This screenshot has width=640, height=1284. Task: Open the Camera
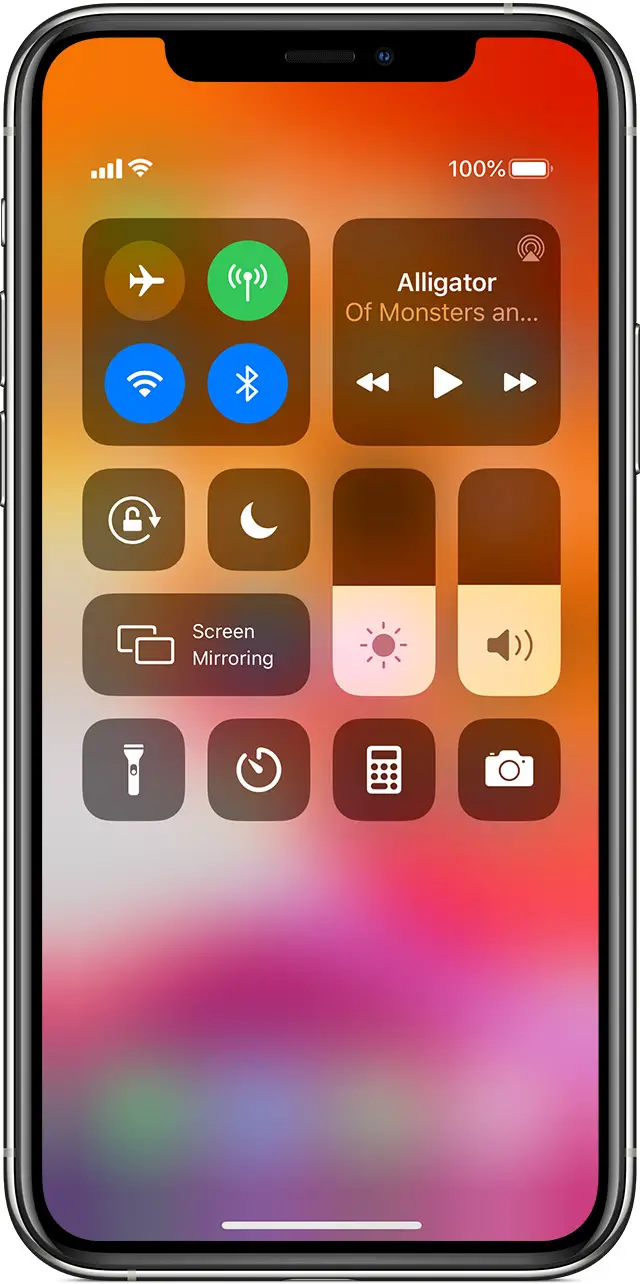[x=509, y=770]
